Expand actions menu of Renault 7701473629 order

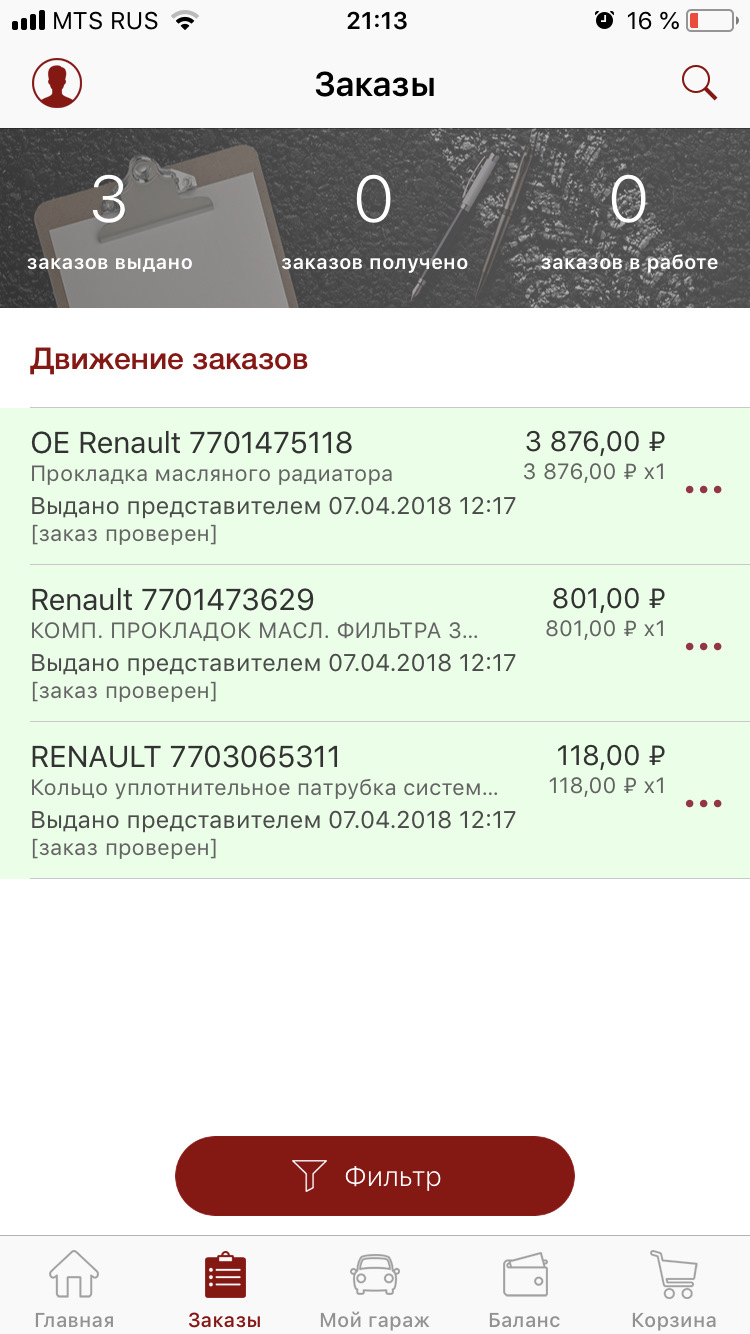tap(703, 646)
